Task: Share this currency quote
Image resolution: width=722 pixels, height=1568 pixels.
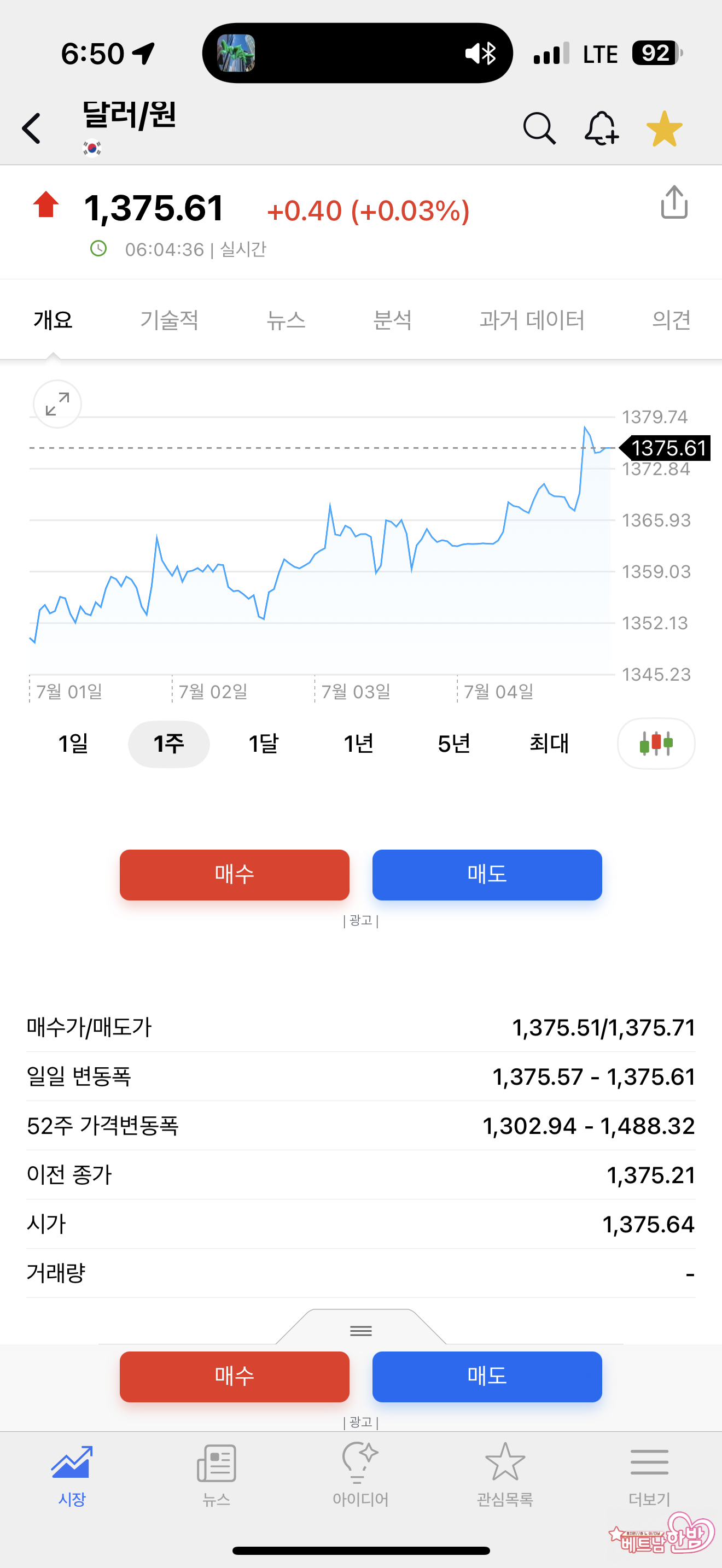Action: pos(674,203)
